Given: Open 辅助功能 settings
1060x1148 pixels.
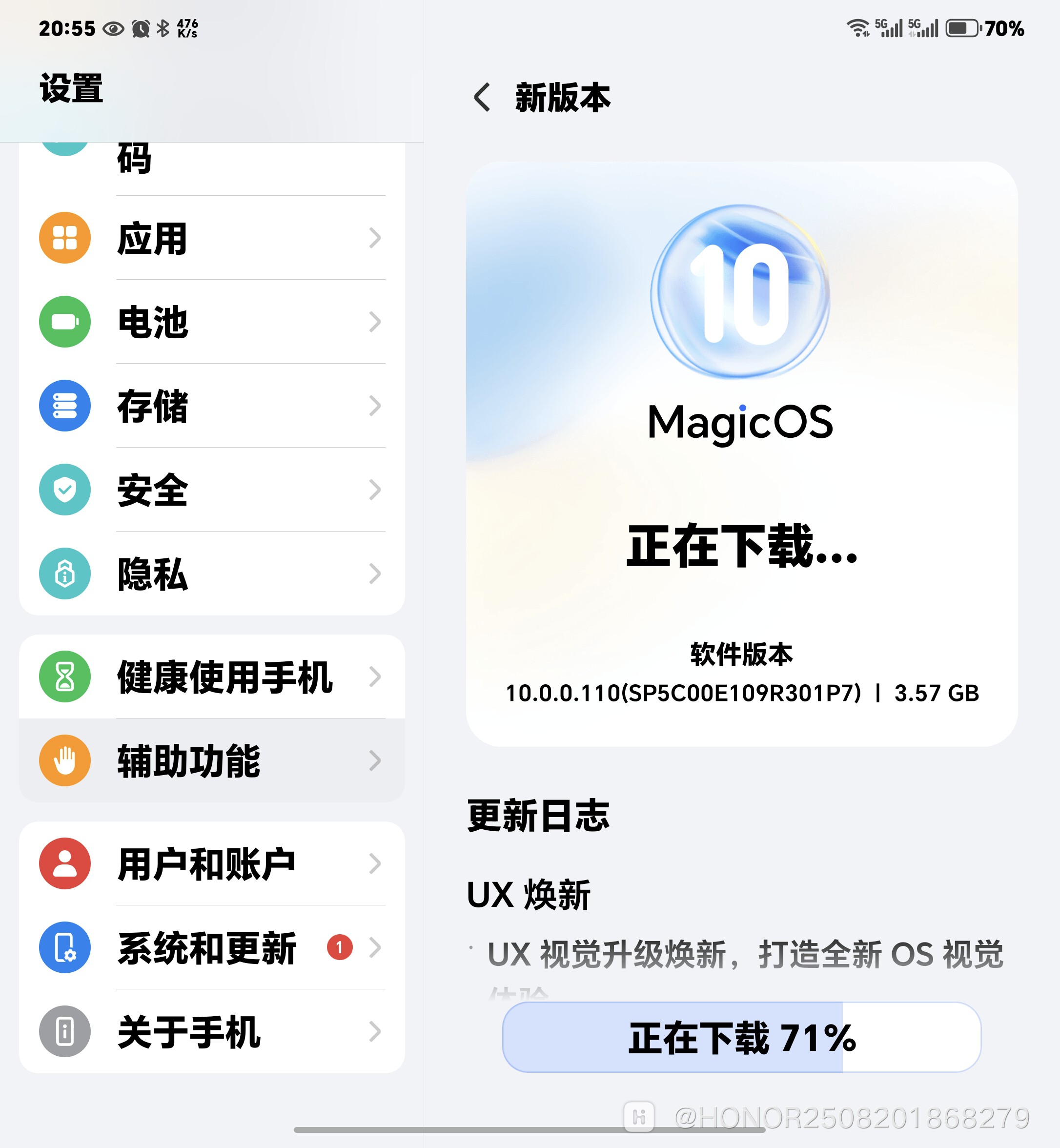Looking at the screenshot, I should pyautogui.click(x=212, y=760).
